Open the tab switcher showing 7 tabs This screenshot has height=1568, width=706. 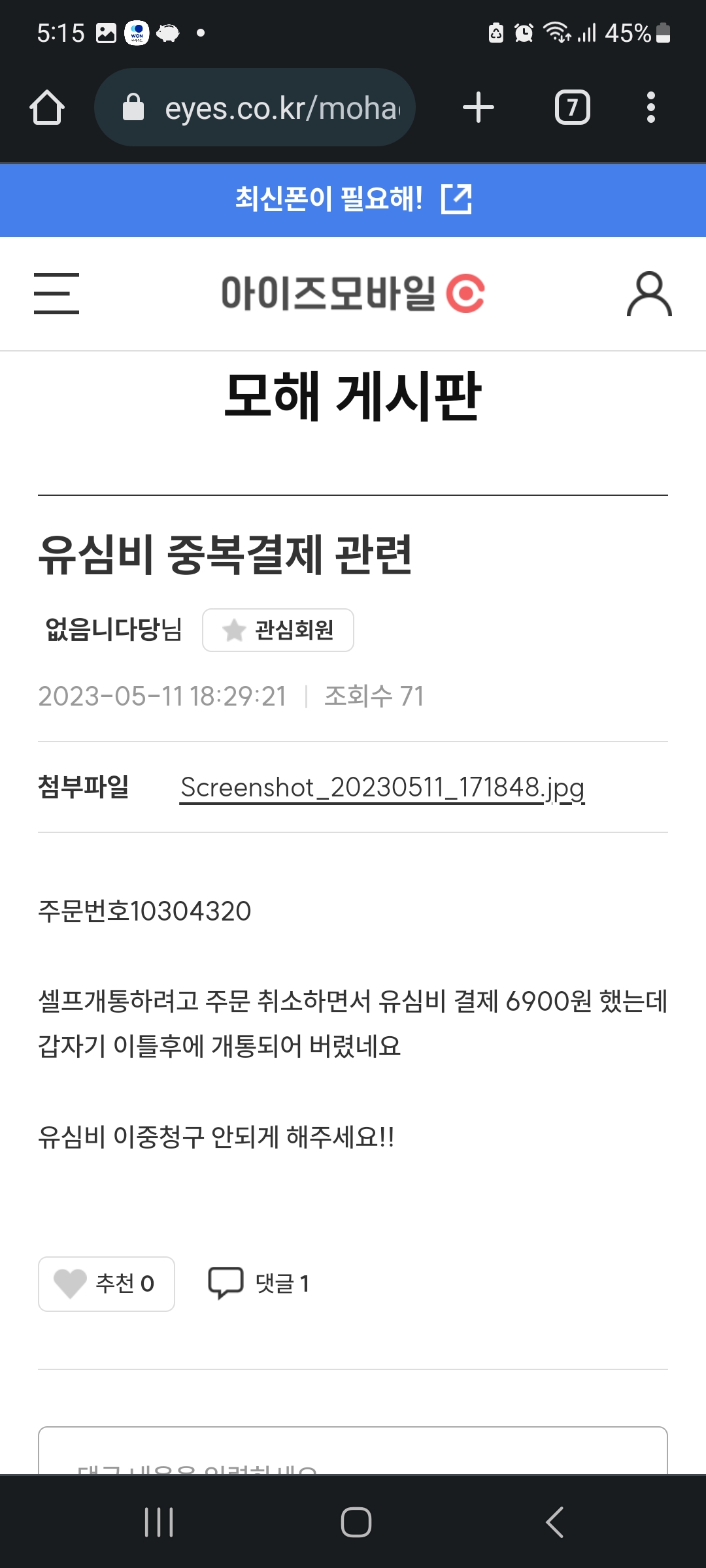tap(572, 107)
